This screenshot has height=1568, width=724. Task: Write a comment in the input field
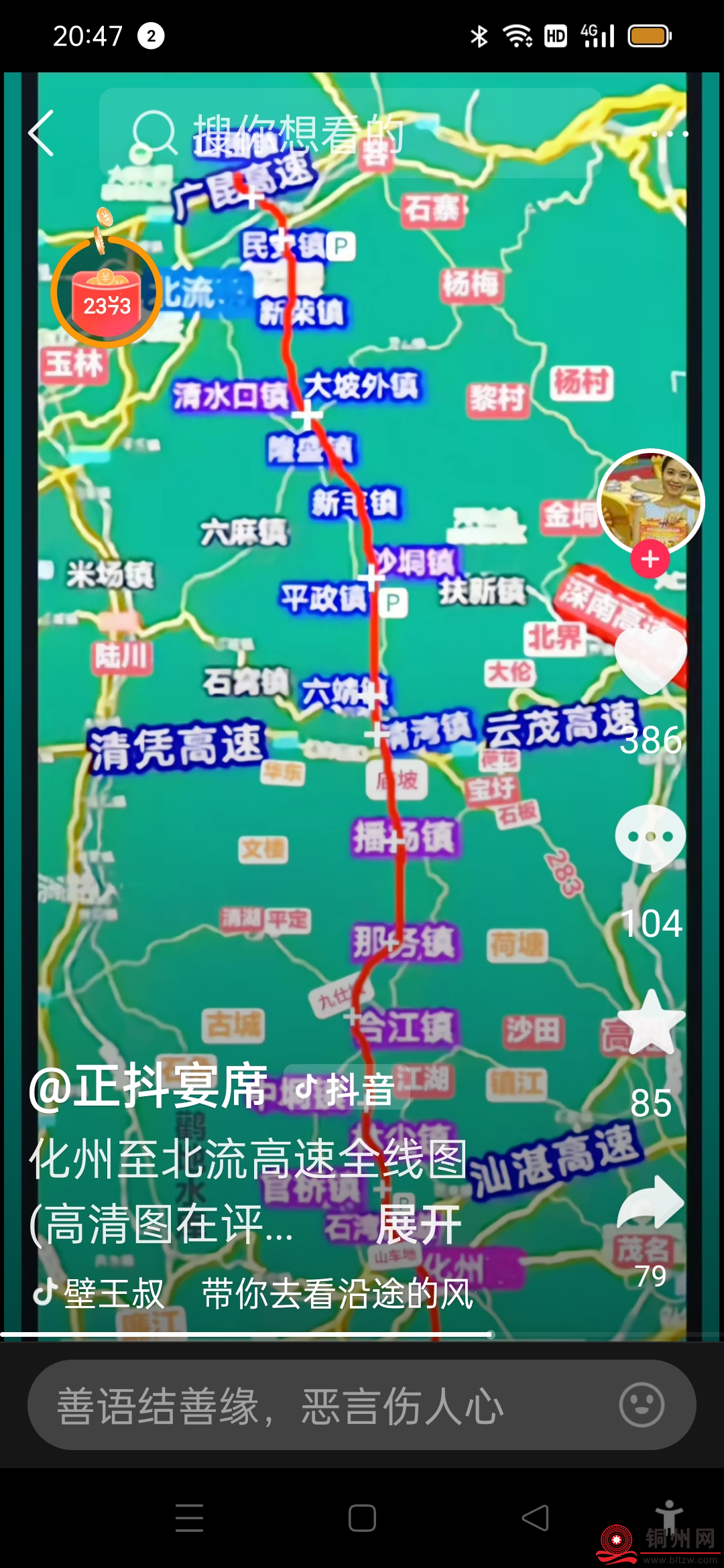pos(322,1406)
